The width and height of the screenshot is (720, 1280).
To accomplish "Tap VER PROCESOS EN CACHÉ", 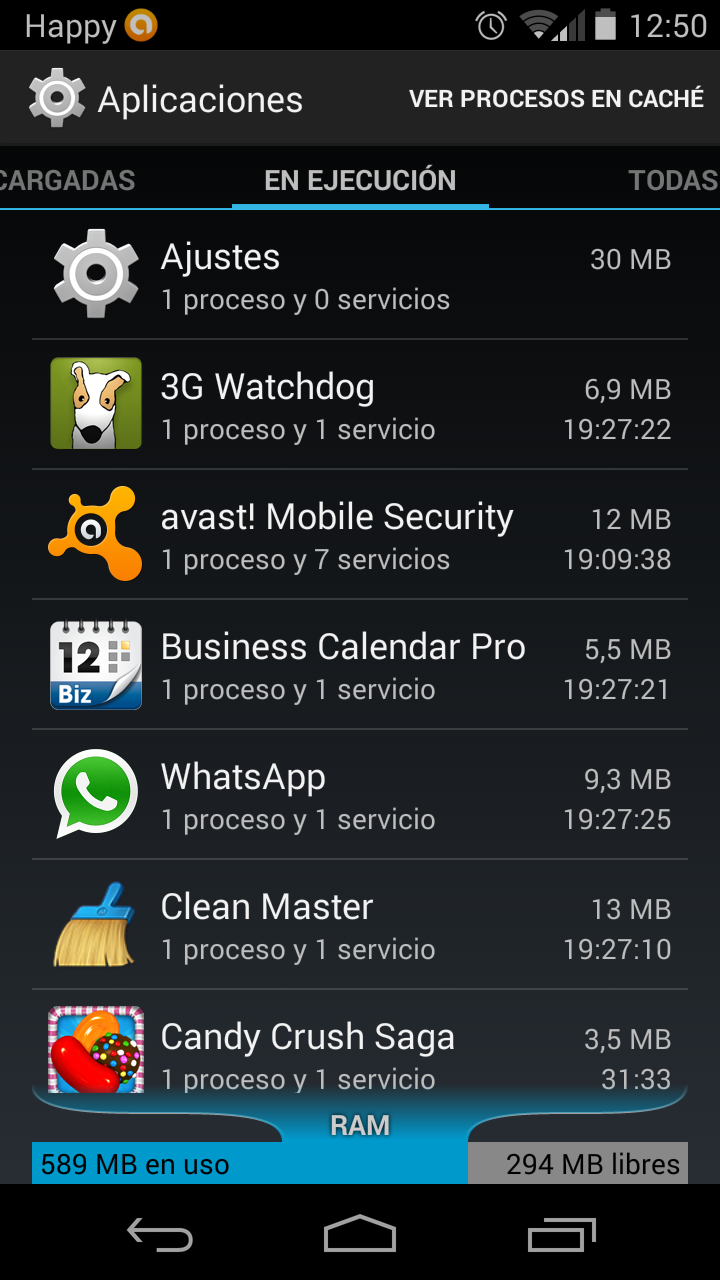I will point(556,99).
